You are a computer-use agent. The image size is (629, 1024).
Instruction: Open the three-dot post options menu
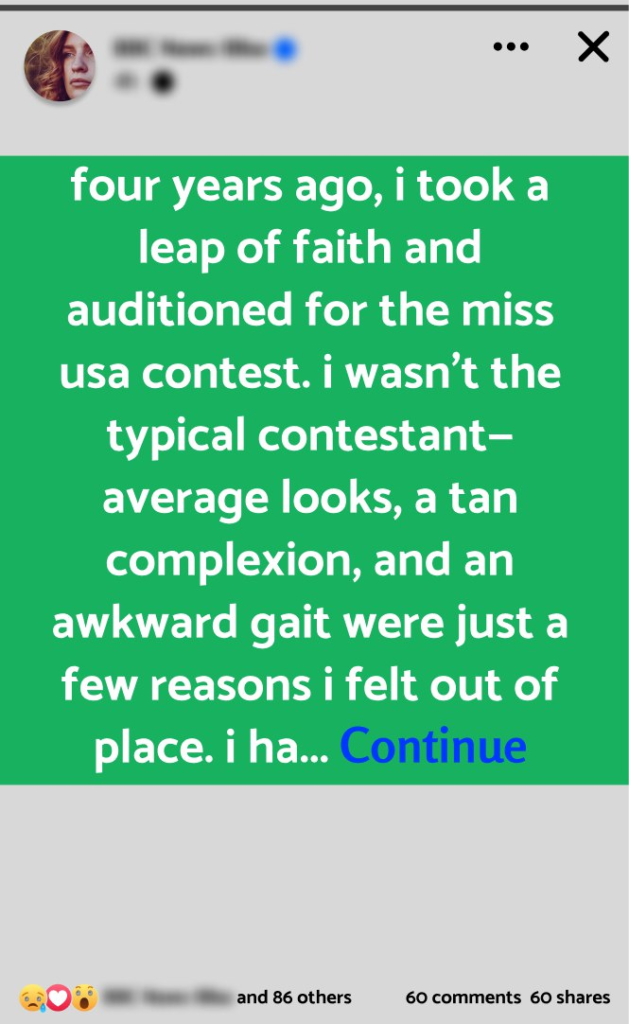(x=511, y=47)
